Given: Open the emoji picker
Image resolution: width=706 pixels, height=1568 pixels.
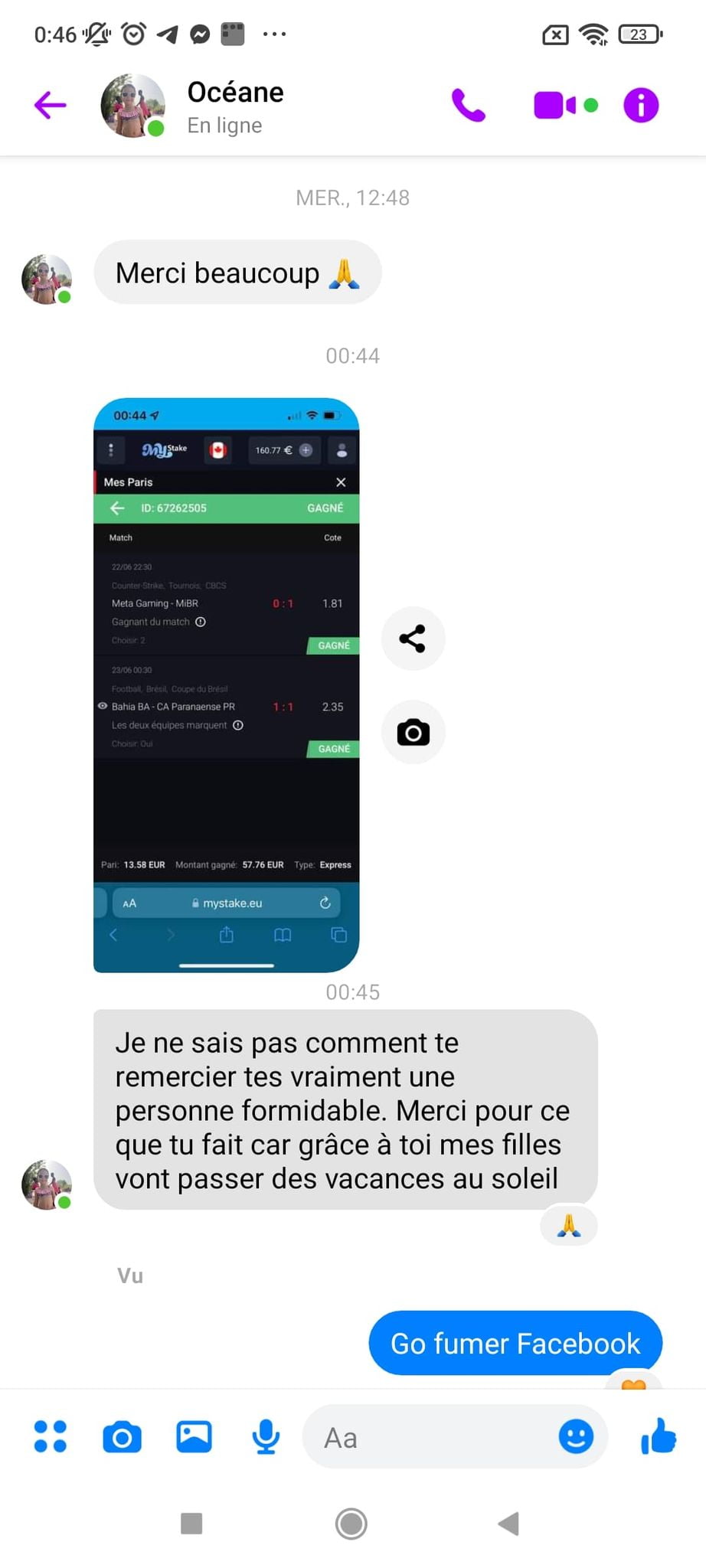Looking at the screenshot, I should pyautogui.click(x=576, y=1436).
